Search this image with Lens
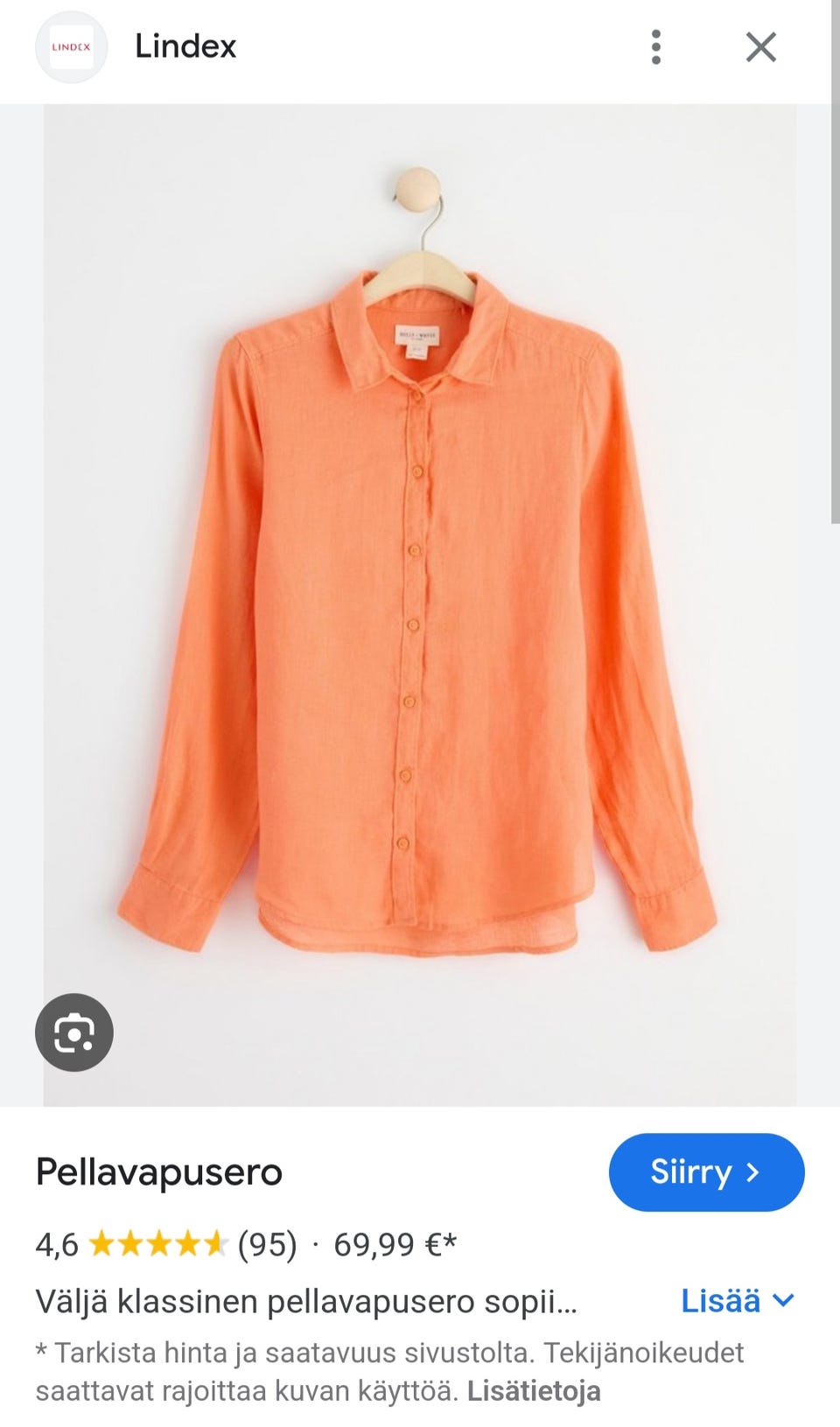The width and height of the screenshot is (840, 1427). (x=74, y=1033)
